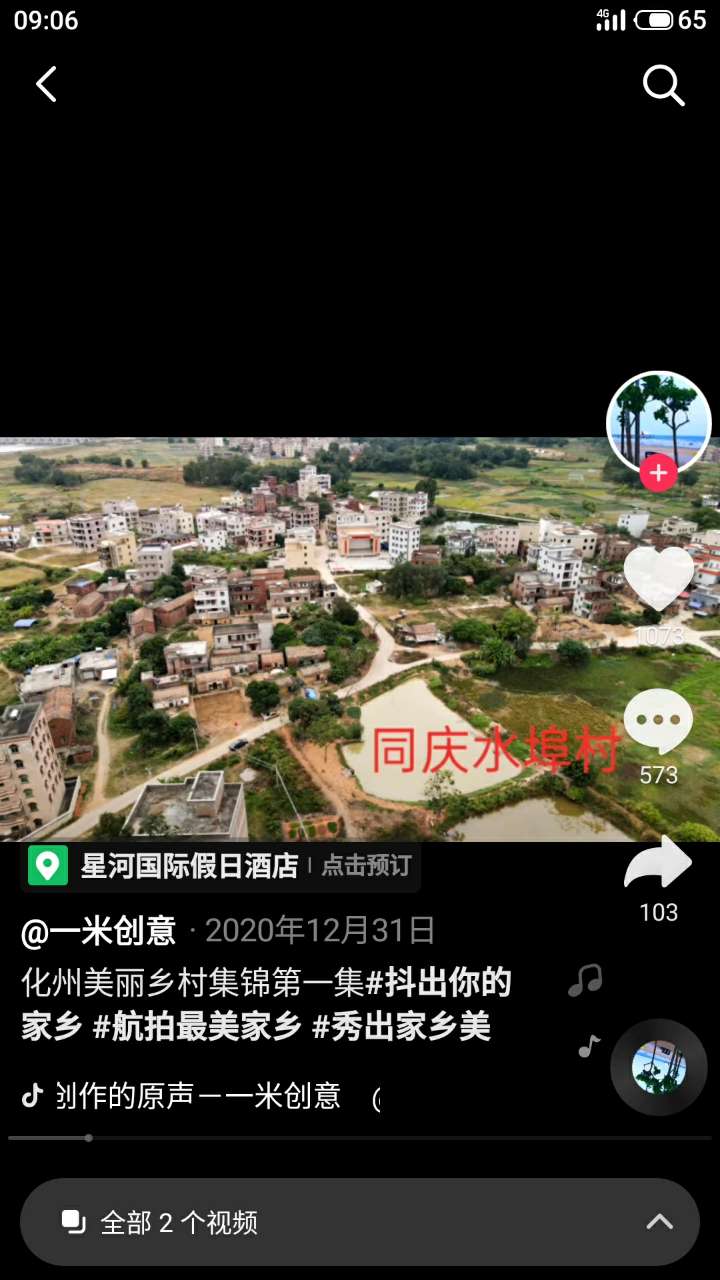Screen dimensions: 720x1280
Task: Open hashtag #抖出你的家乡
Action: pos(439,983)
